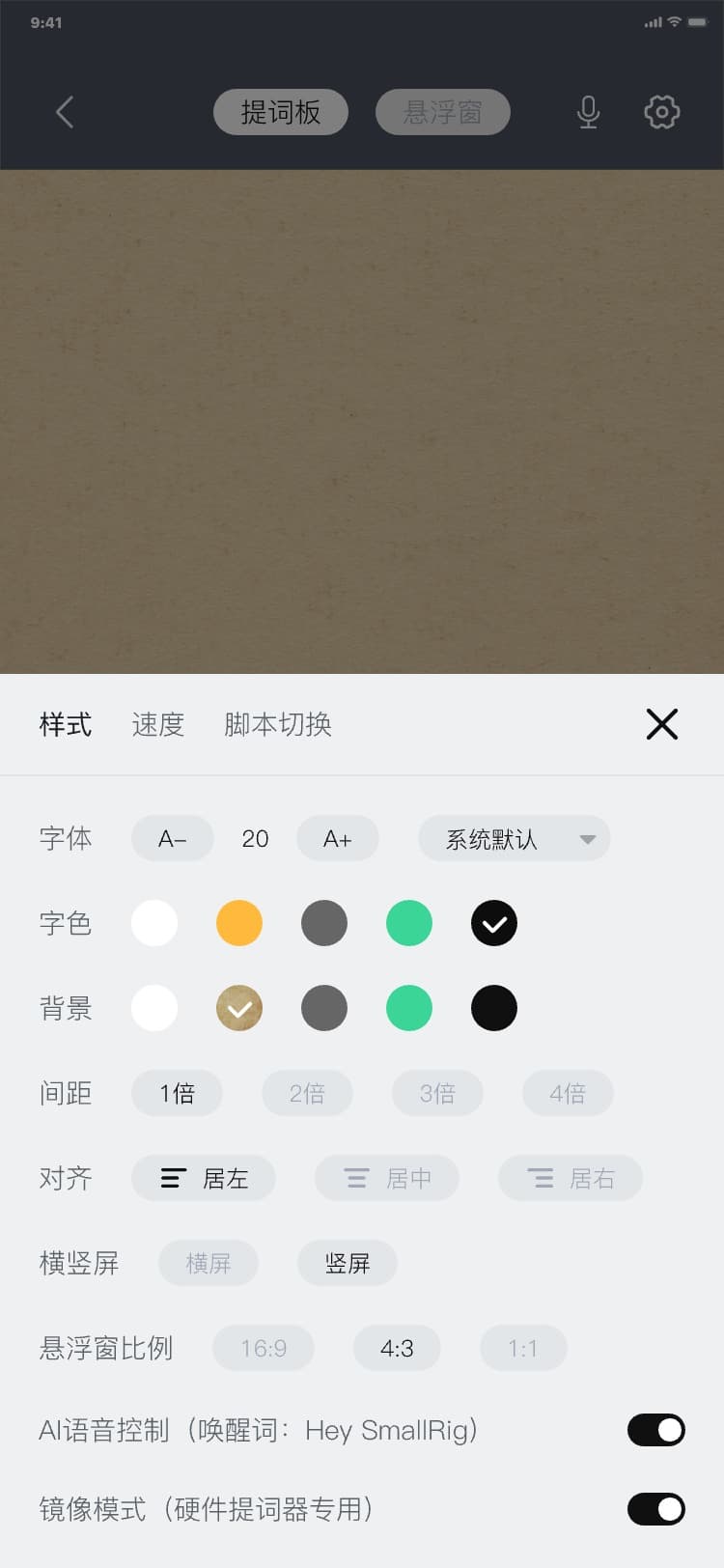This screenshot has height=1568, width=724.
Task: Switch to the 速度 tab
Action: pos(157,724)
